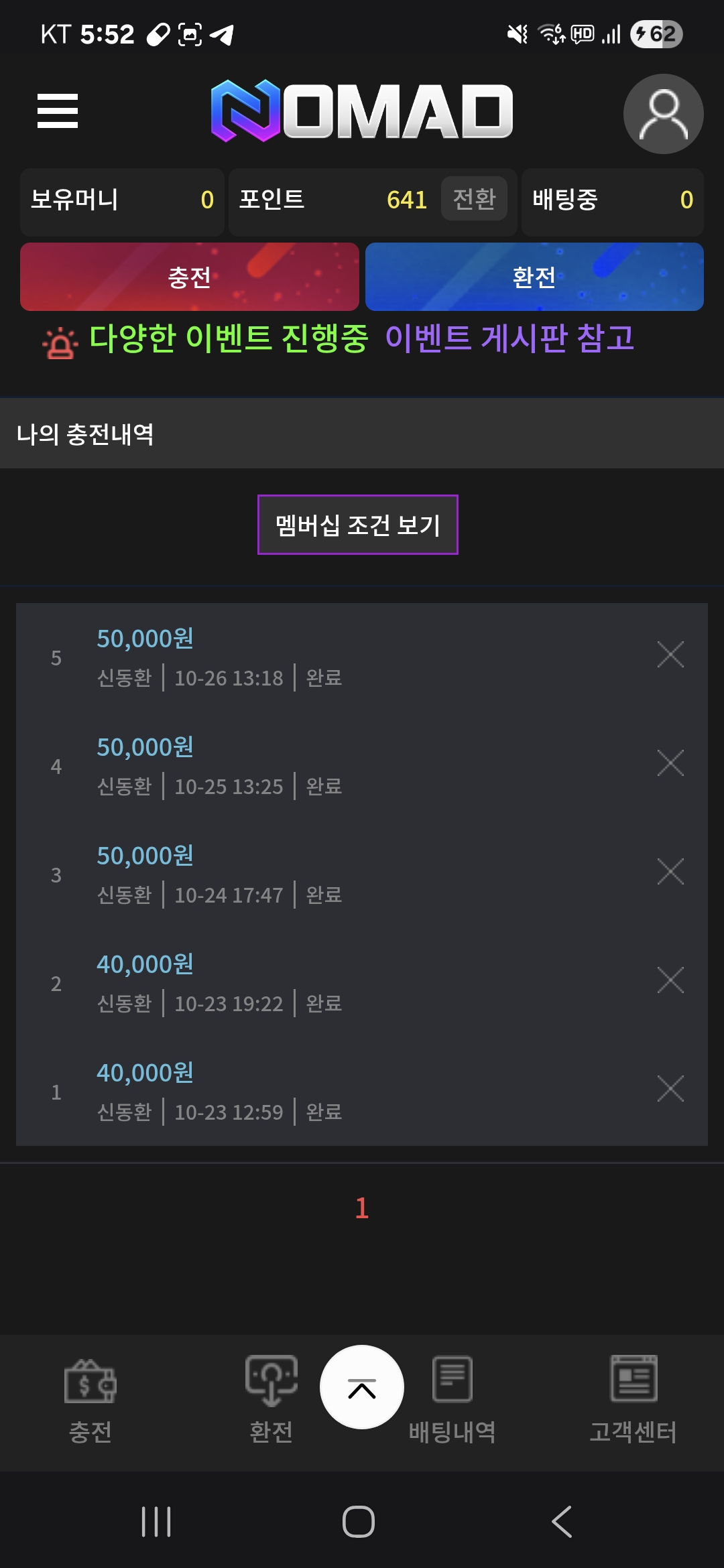Open the hamburger menu
This screenshot has width=724, height=1568.
coord(58,111)
